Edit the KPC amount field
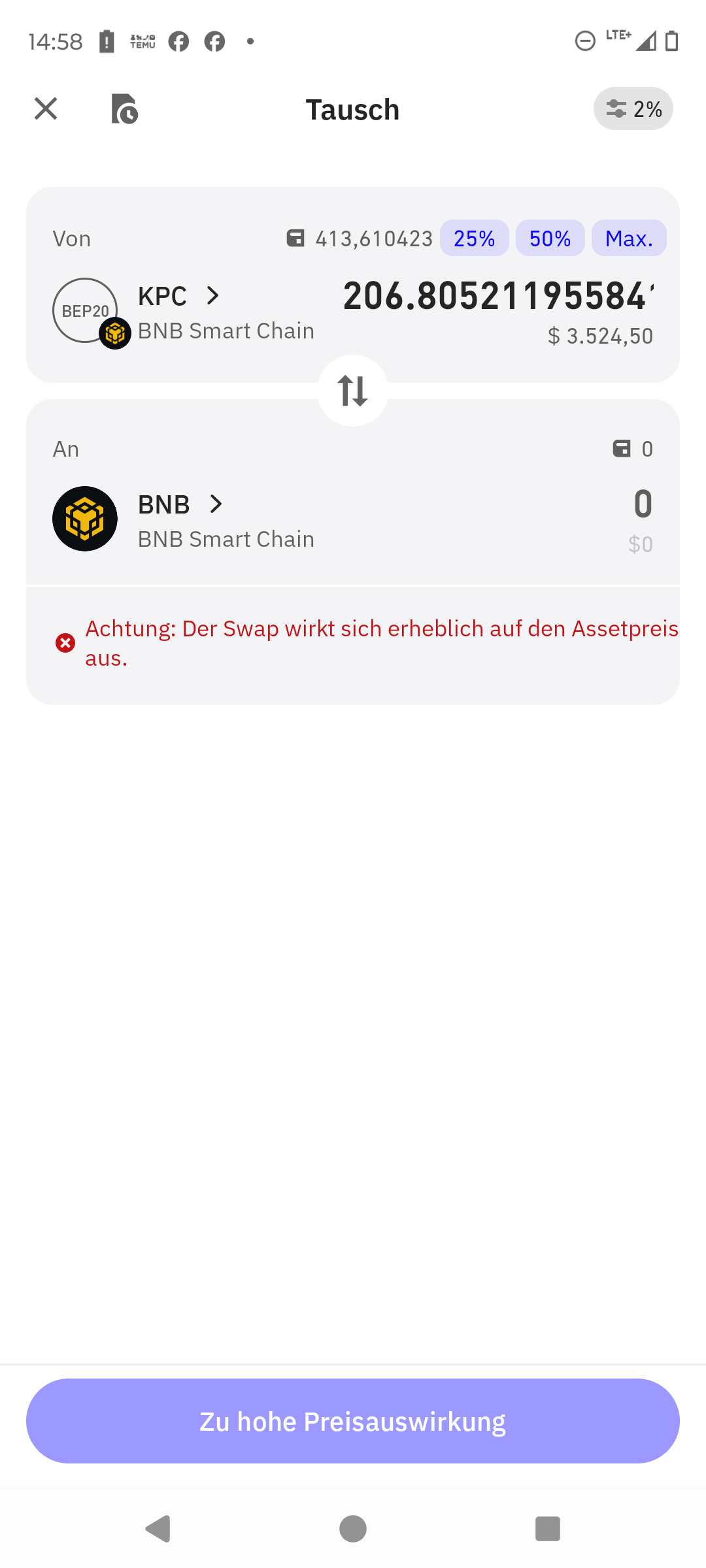This screenshot has width=706, height=1568. pyautogui.click(x=498, y=297)
